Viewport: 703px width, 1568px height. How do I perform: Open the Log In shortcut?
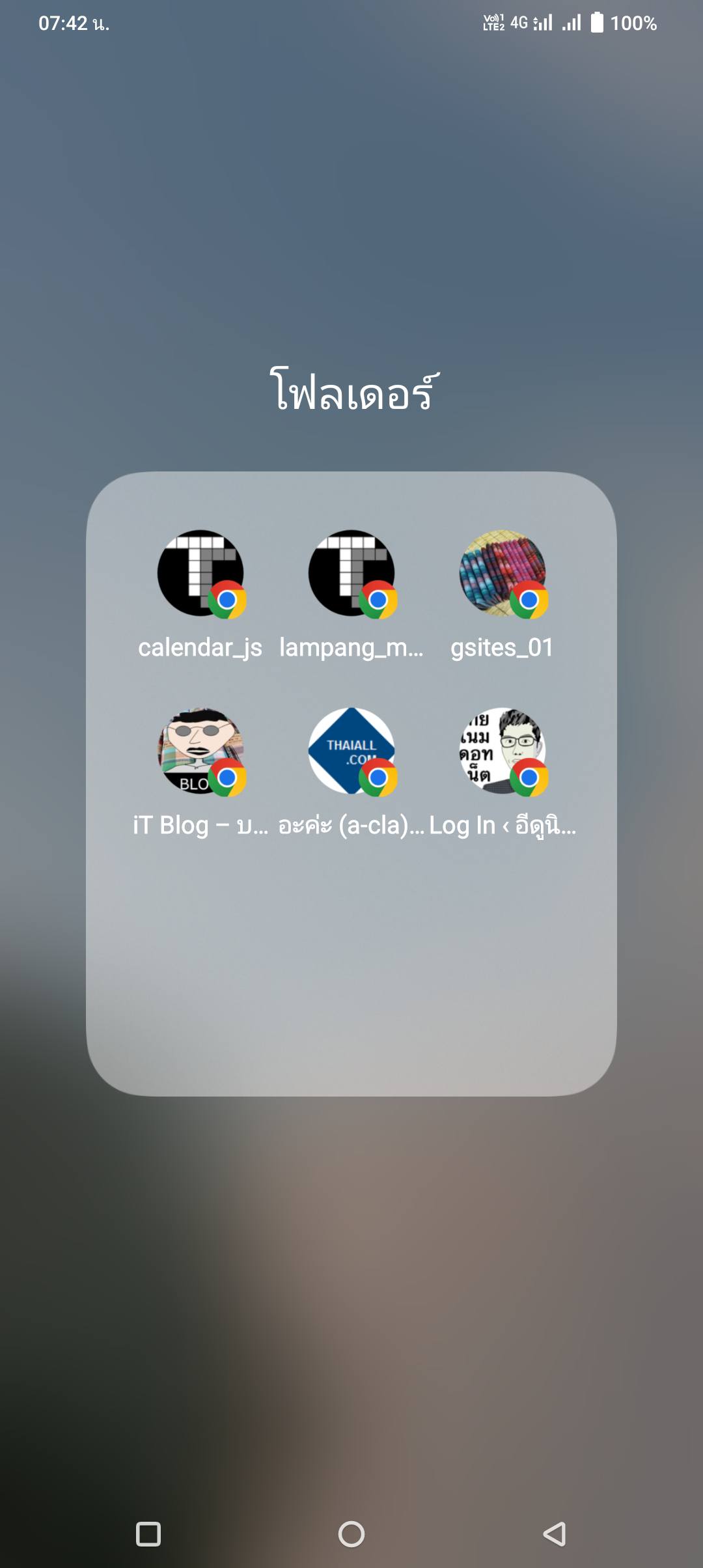tap(503, 751)
